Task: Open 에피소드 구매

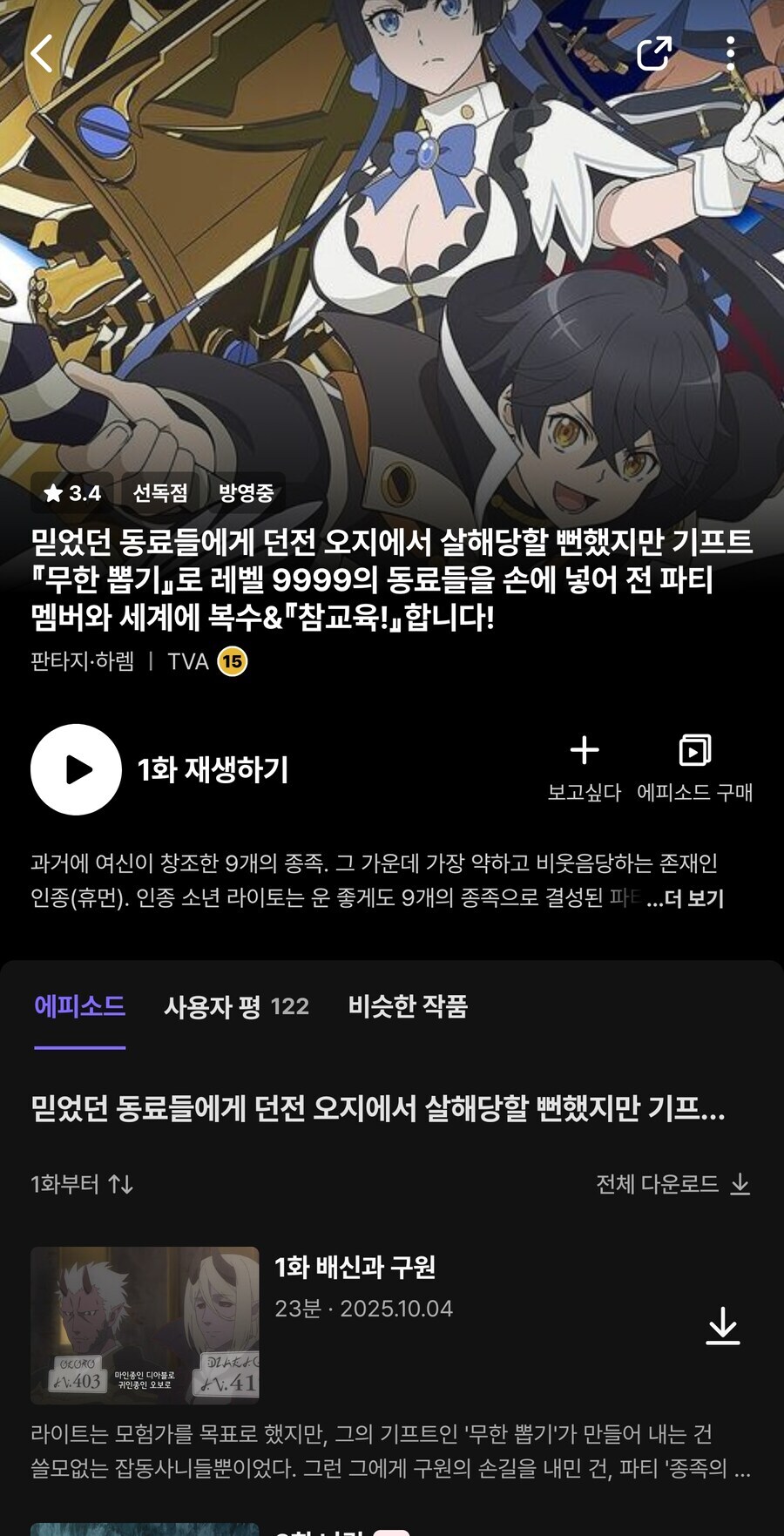Action: (694, 767)
